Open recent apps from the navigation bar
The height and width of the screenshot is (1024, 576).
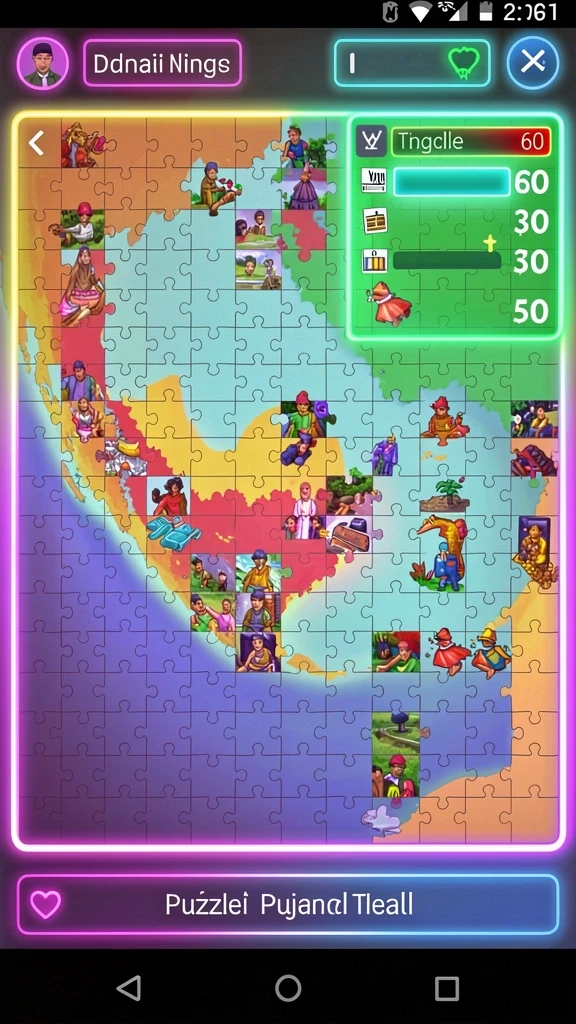447,989
